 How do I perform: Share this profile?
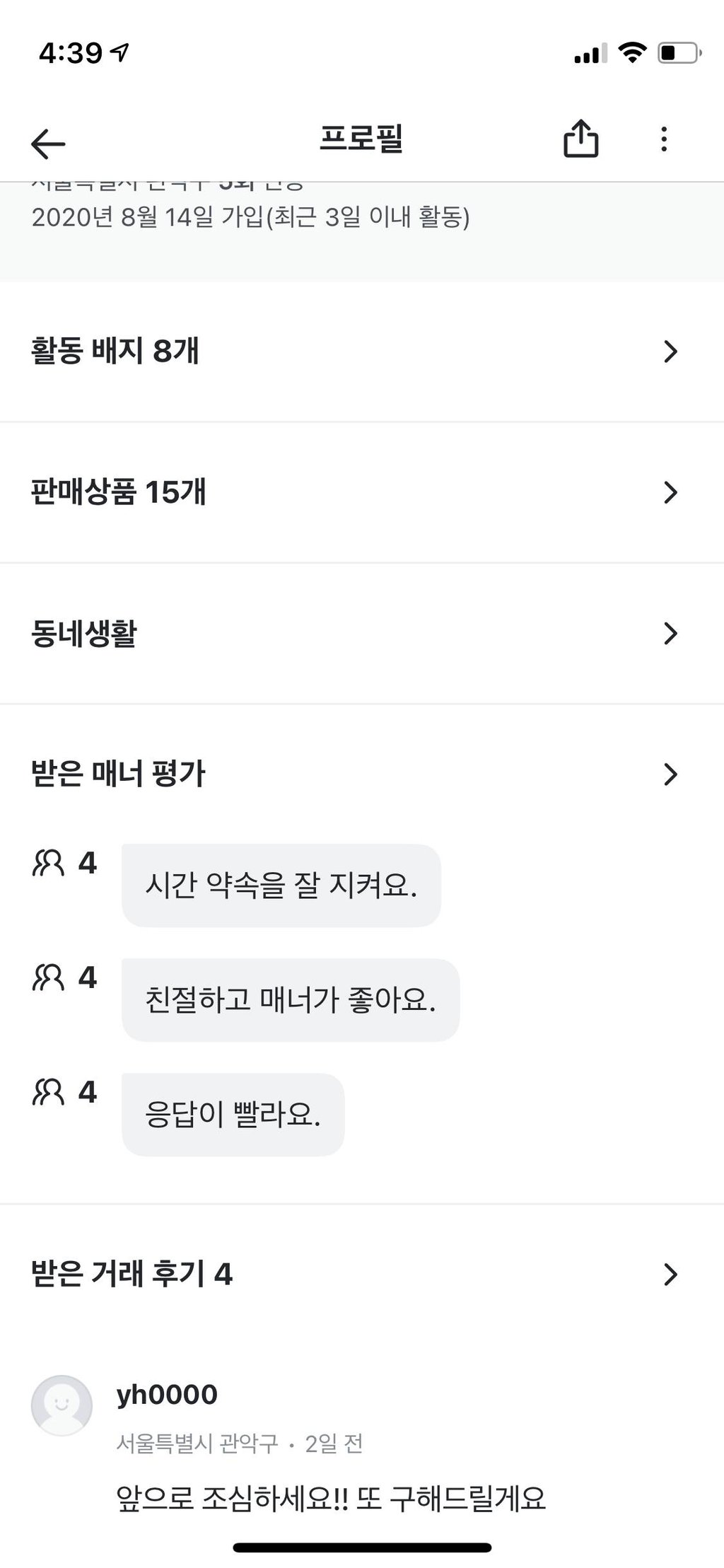580,139
